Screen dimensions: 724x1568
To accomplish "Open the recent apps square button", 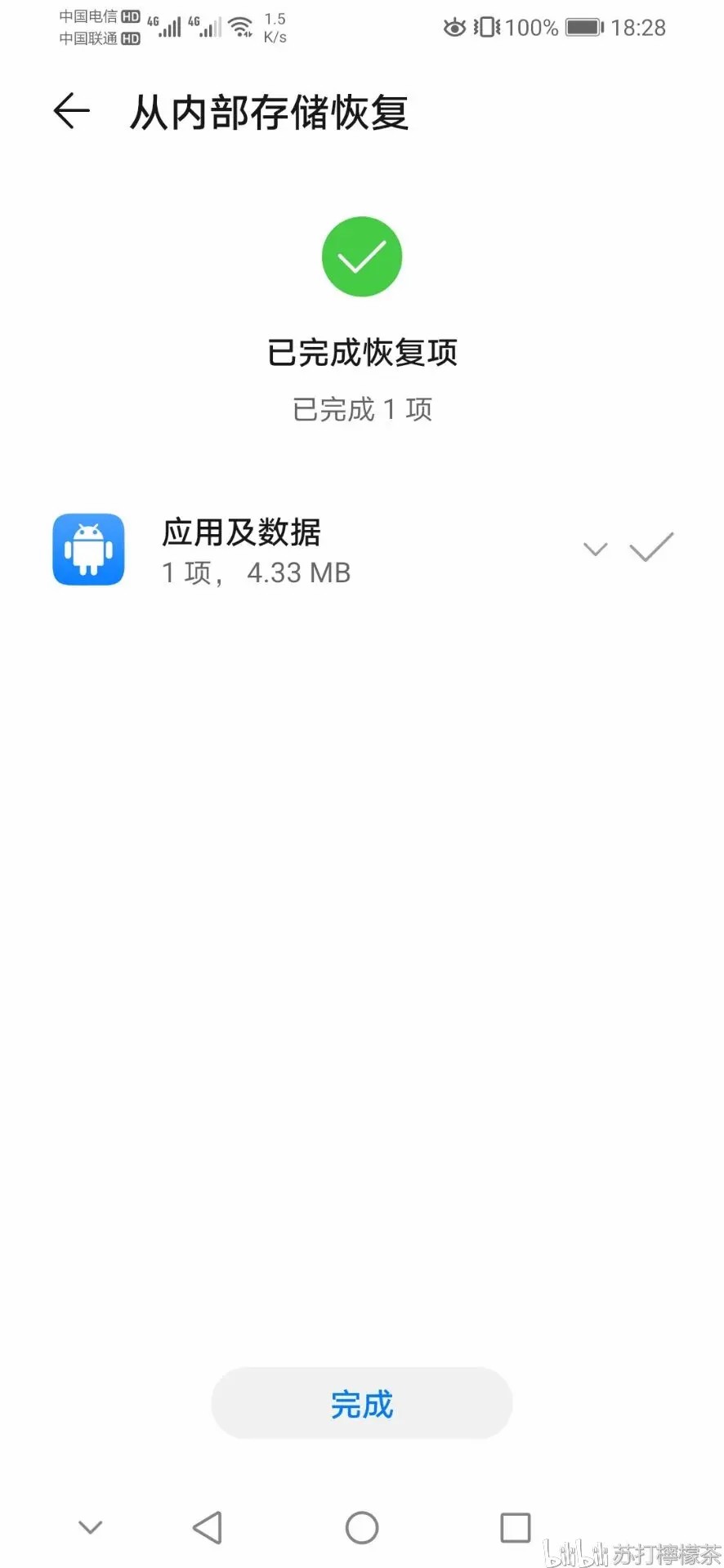I will pos(516,1527).
